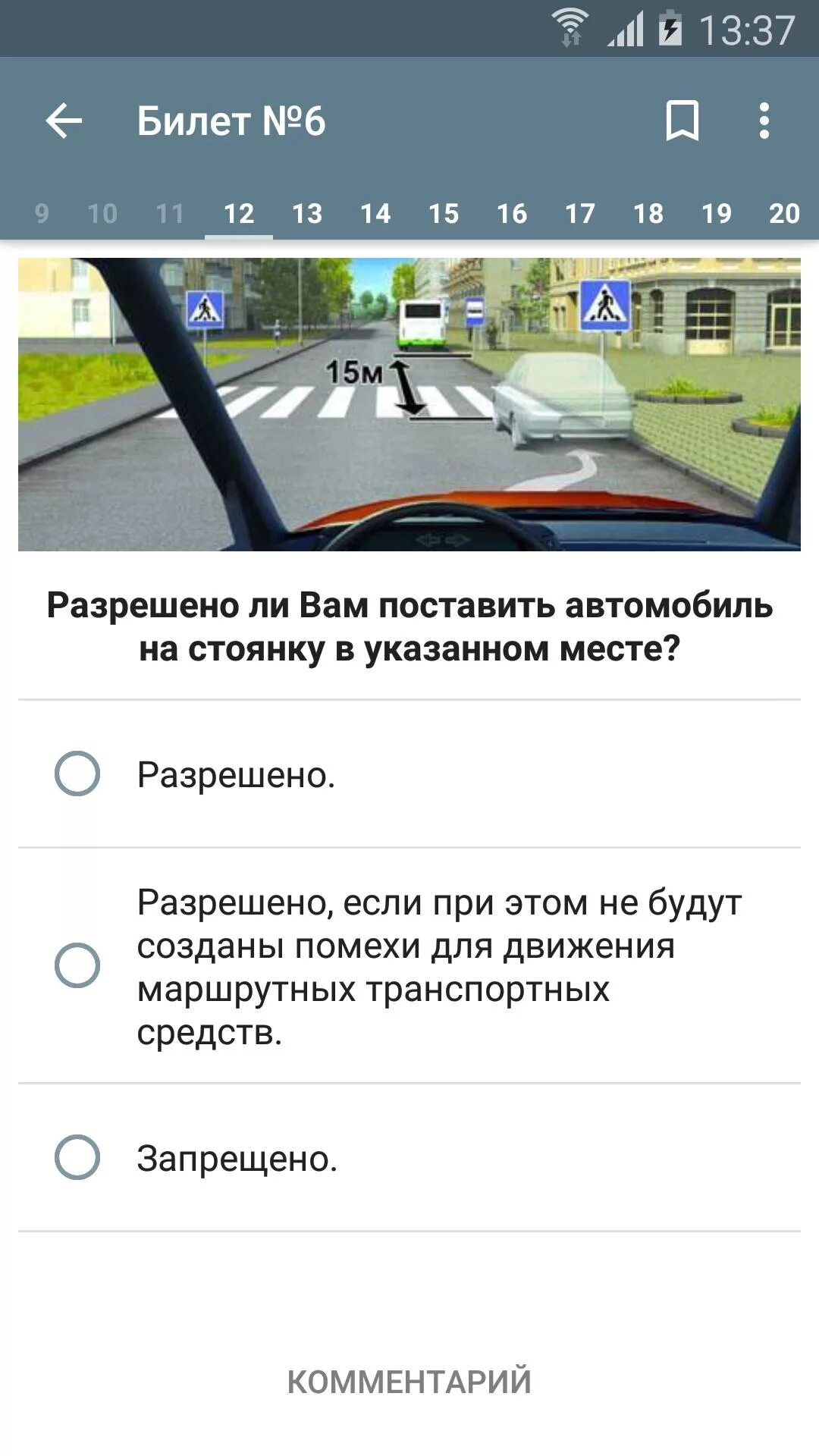The image size is (819, 1456).
Task: Open the three-dot overflow menu
Action: (x=764, y=121)
